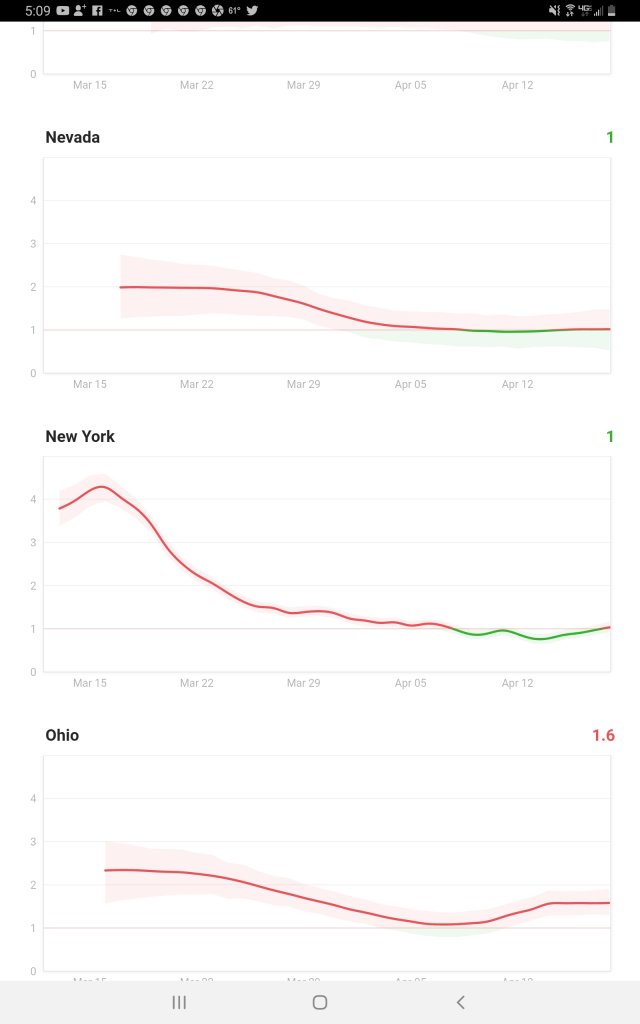The height and width of the screenshot is (1024, 640).
Task: Go to the home screen
Action: (x=320, y=1002)
